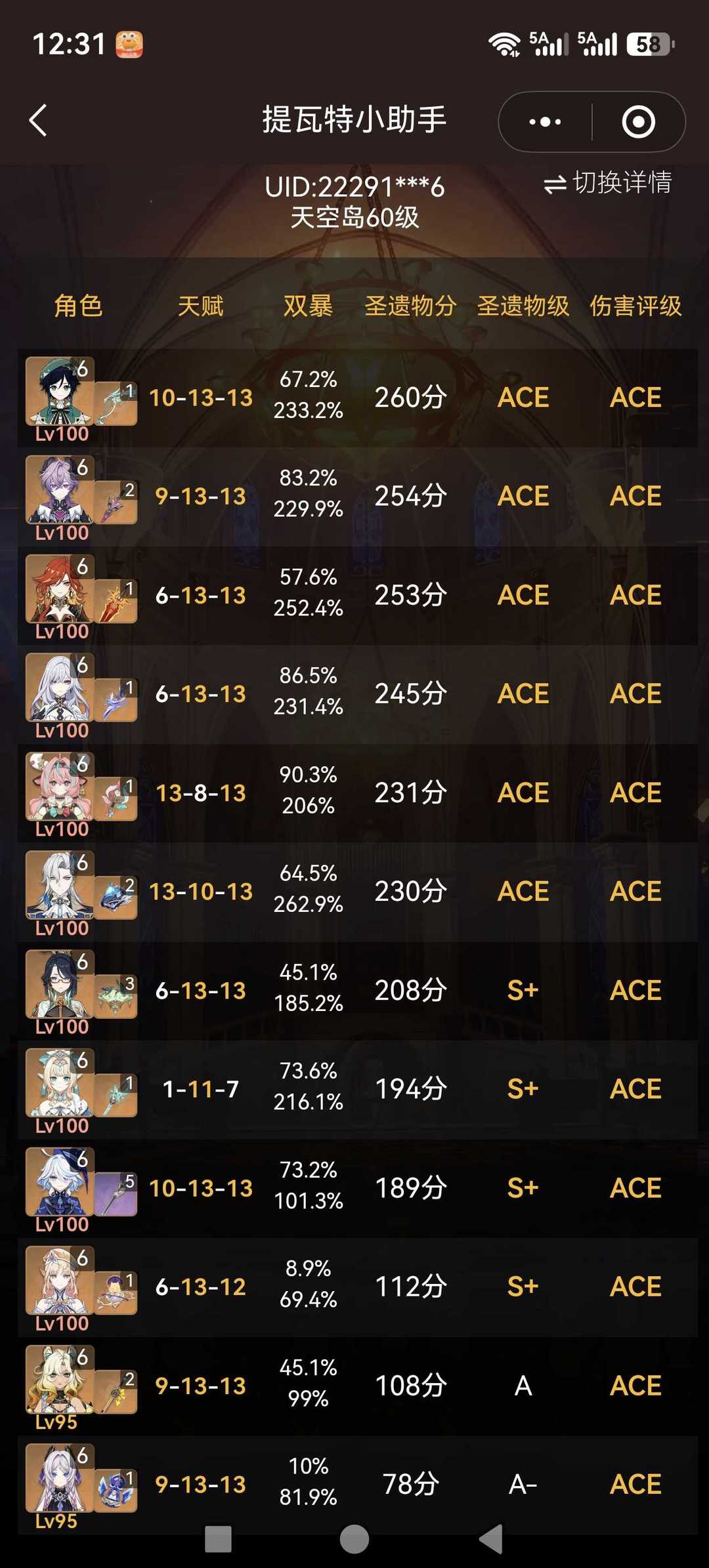
Task: Open the character row scoring 231分
Action: (357, 793)
